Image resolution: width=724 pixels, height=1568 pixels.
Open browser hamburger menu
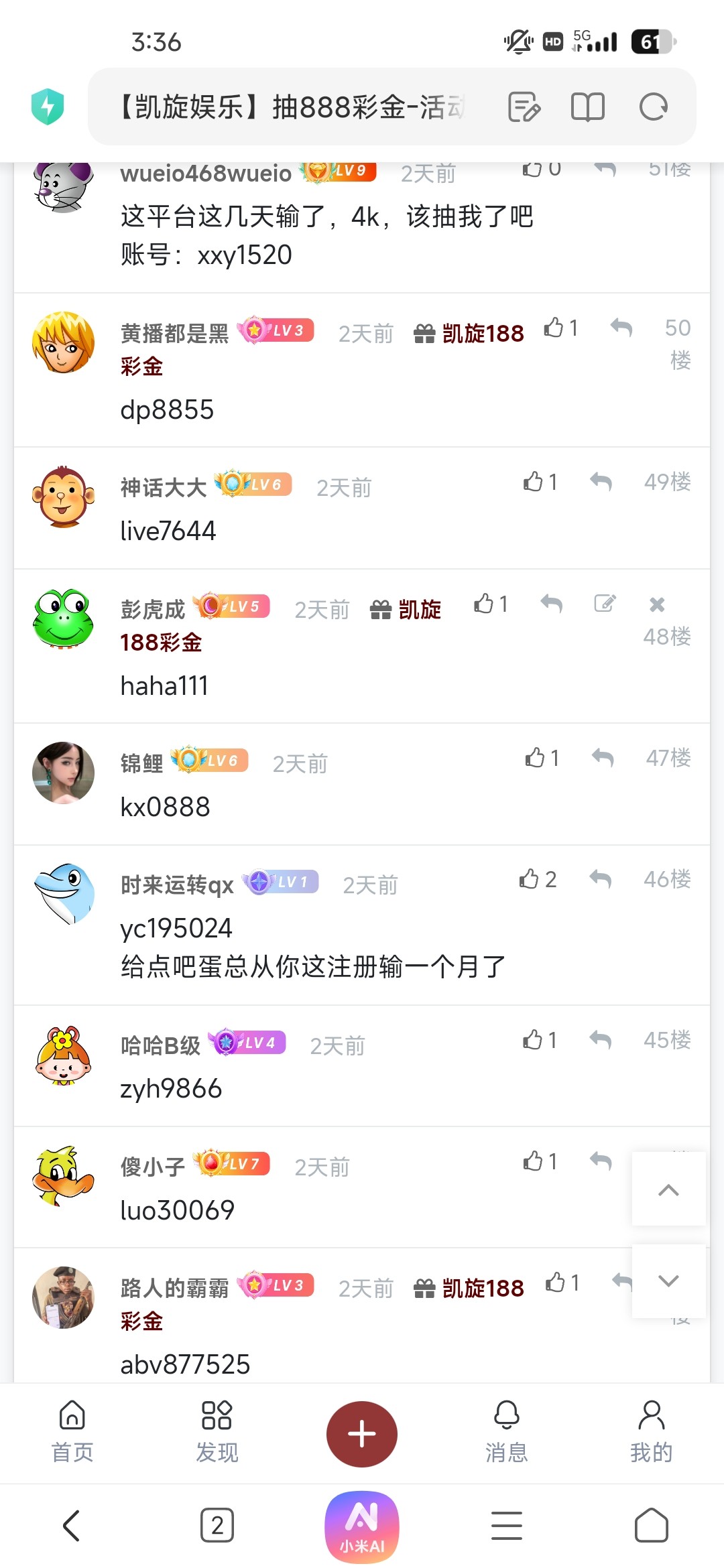point(507,1526)
